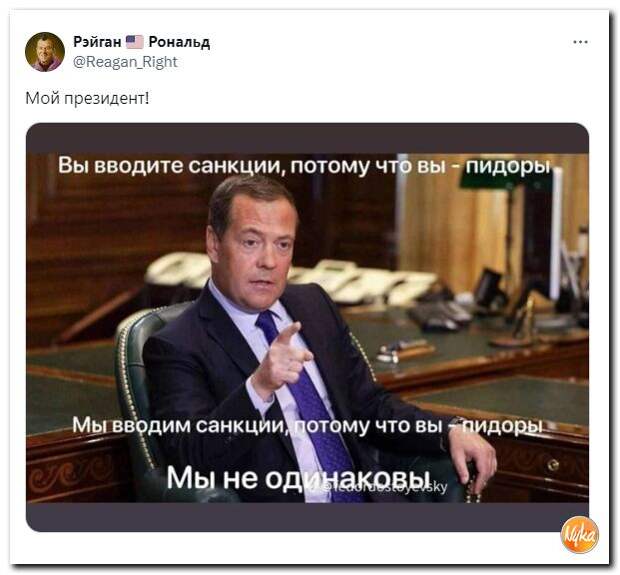
Task: Open the tweet's three-dot overflow menu
Action: [580, 42]
